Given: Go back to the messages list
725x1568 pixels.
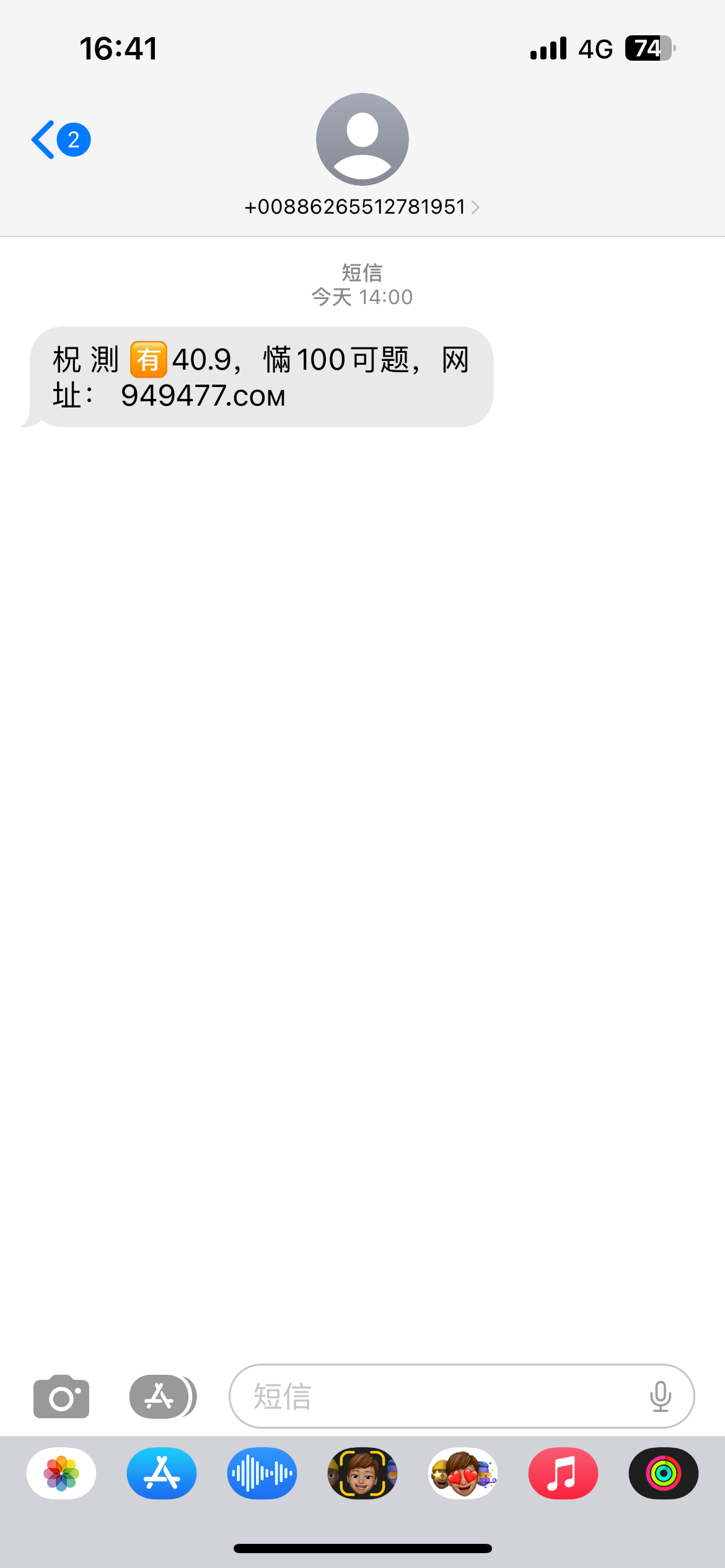Looking at the screenshot, I should click(59, 140).
